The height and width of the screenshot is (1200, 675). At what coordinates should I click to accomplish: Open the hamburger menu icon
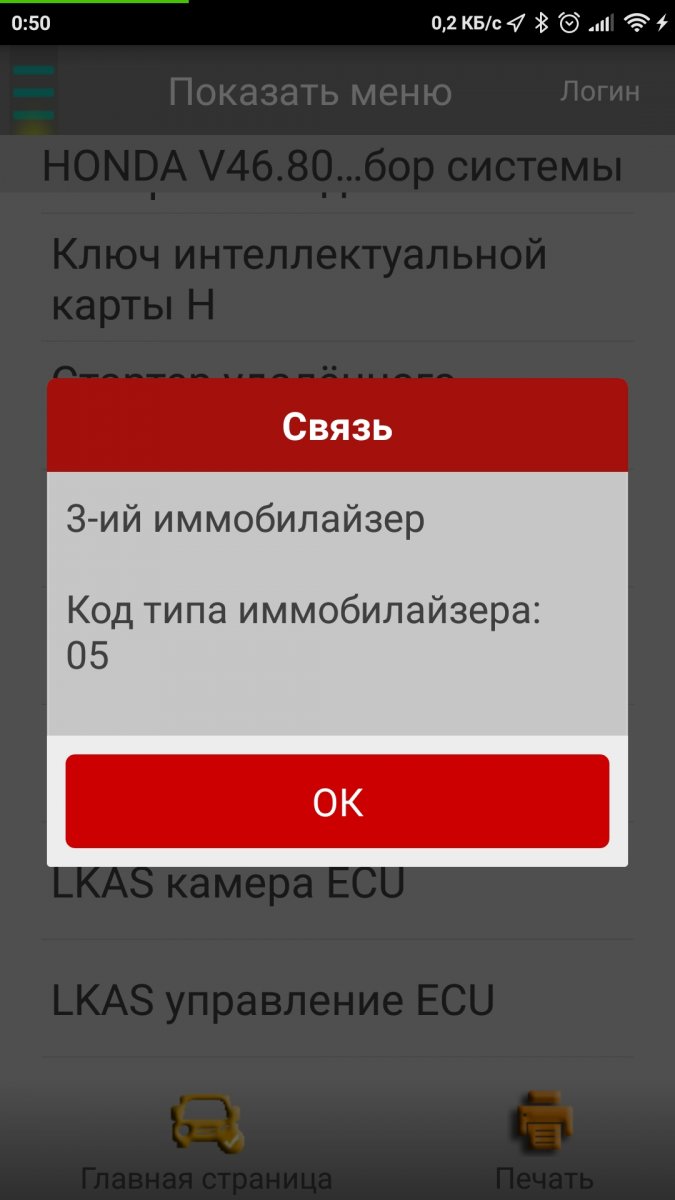pyautogui.click(x=33, y=93)
